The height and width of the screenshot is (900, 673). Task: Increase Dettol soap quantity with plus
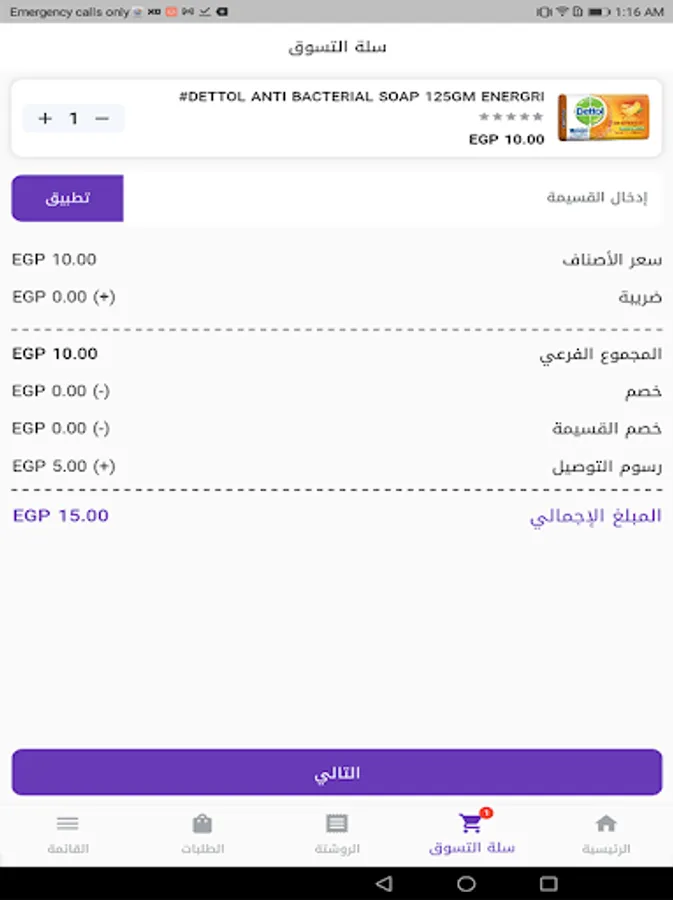coord(45,118)
